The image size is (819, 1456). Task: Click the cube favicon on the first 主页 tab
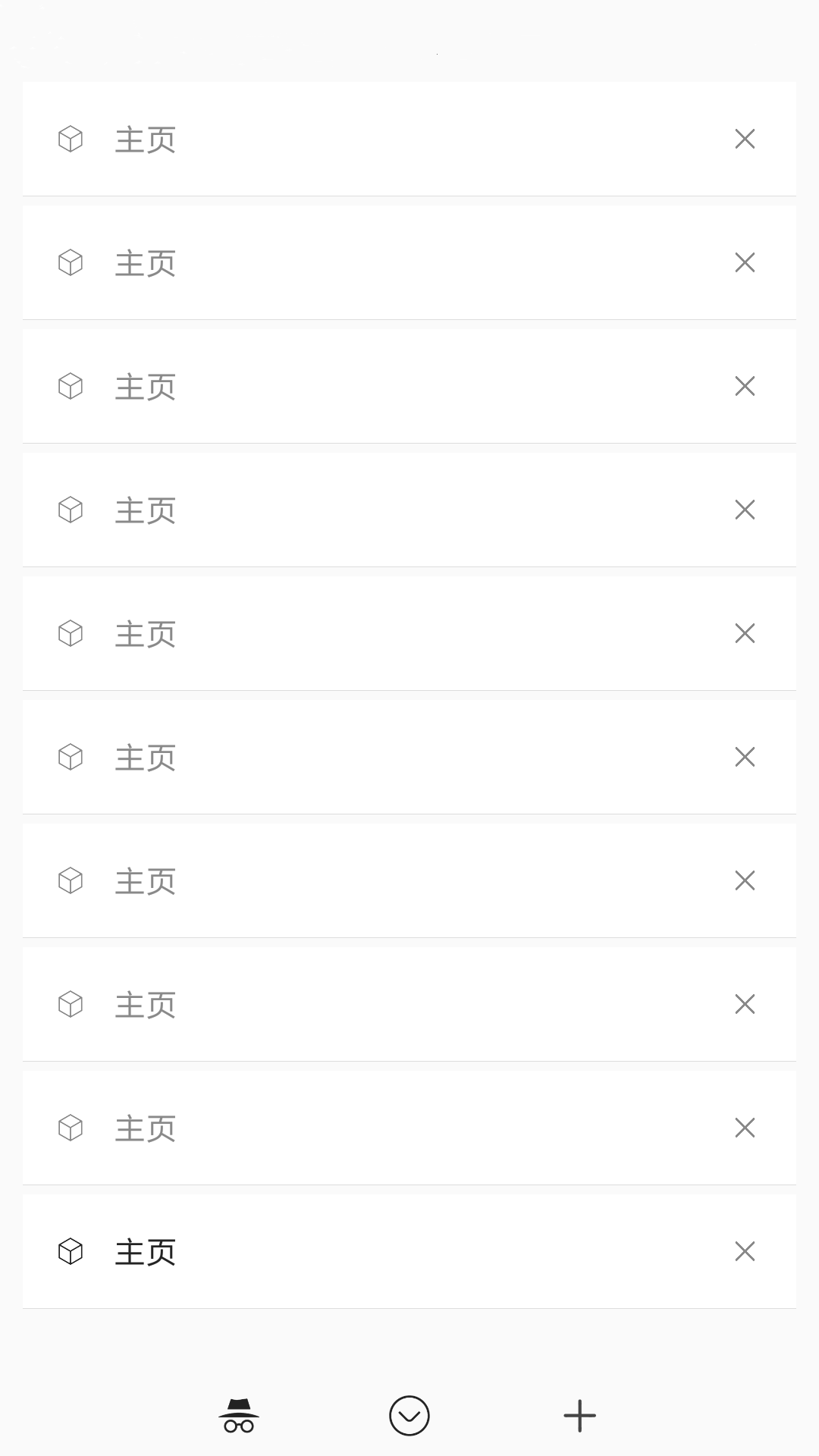point(70,139)
